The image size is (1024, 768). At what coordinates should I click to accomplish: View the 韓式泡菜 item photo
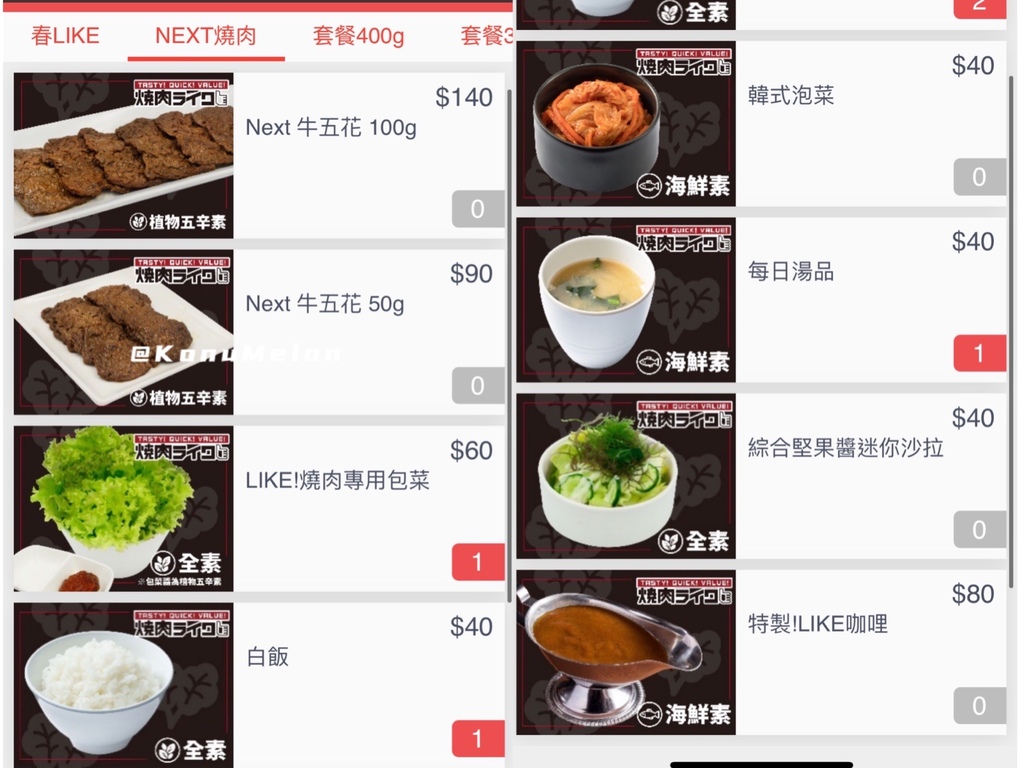point(626,124)
